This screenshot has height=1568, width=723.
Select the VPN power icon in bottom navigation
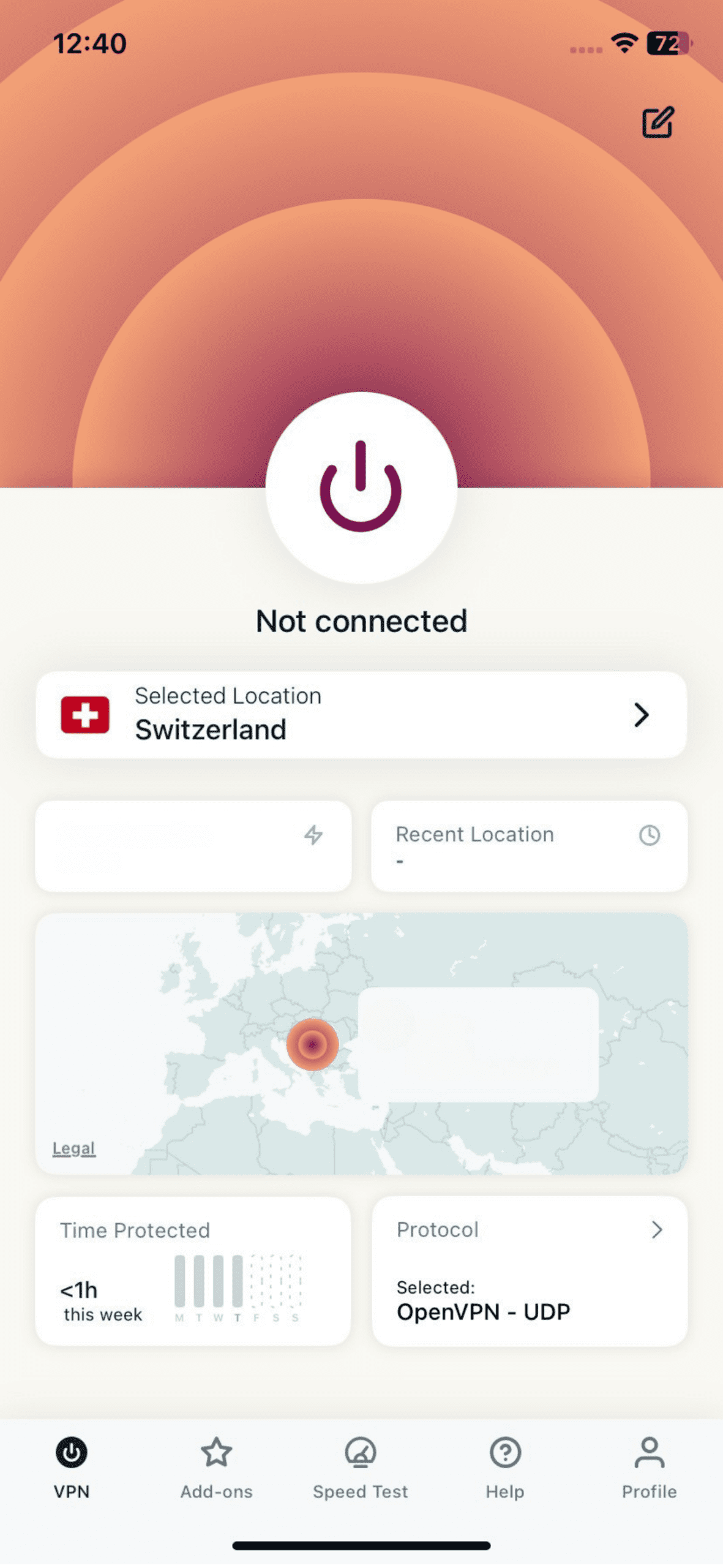coord(72,1453)
